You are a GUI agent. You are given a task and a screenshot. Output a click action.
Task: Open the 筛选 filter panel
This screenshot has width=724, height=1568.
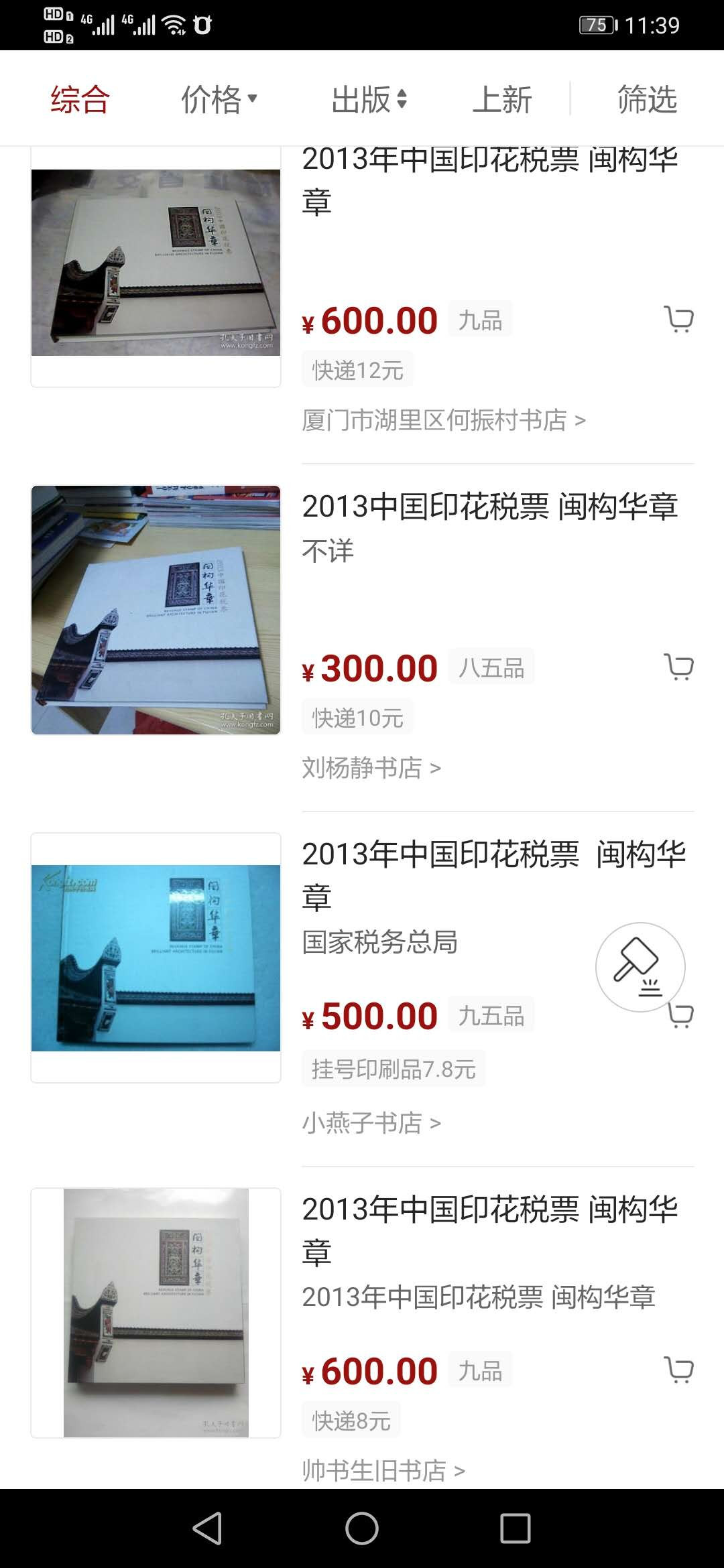click(647, 99)
